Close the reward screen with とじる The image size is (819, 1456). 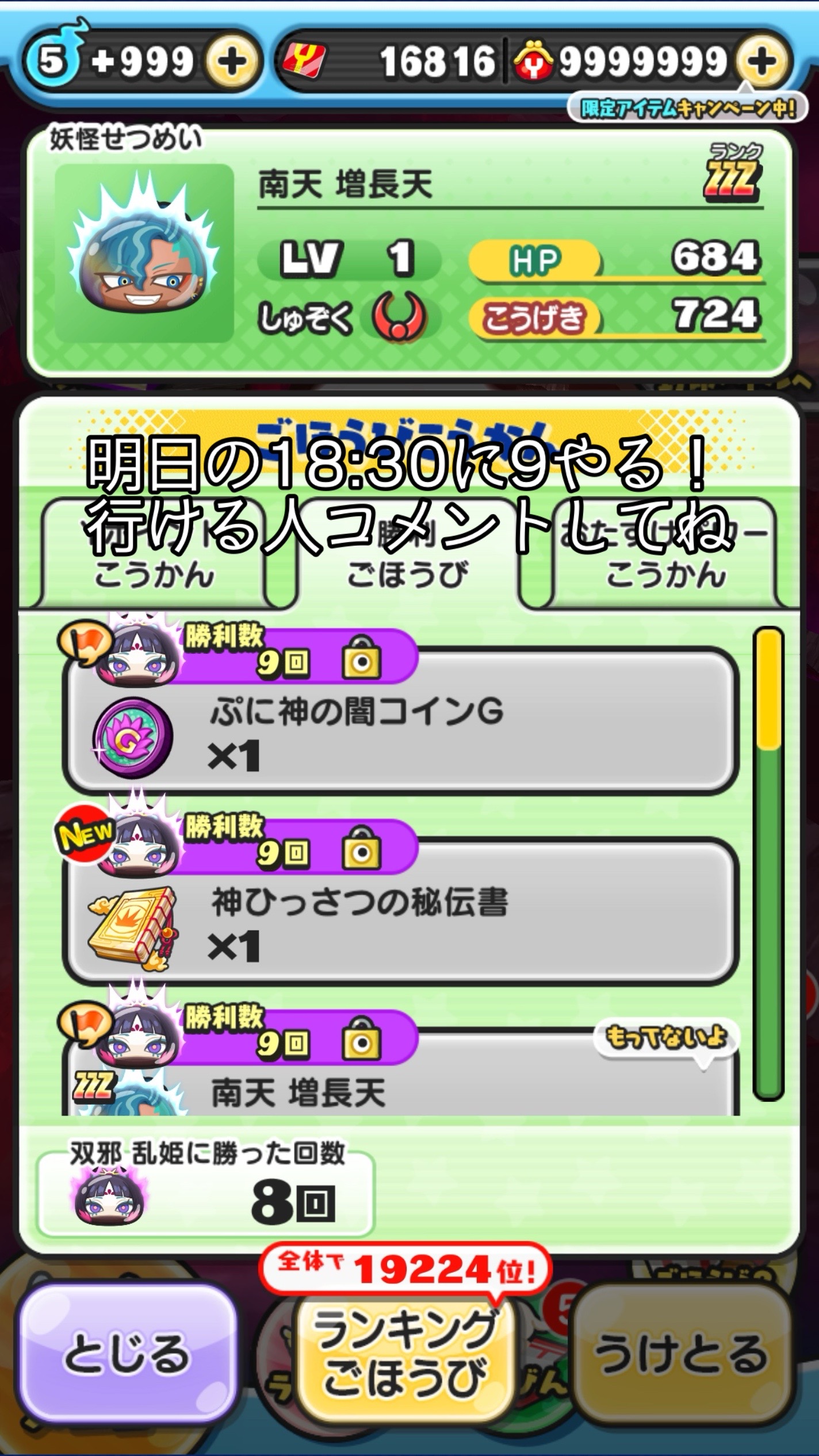pos(127,1356)
